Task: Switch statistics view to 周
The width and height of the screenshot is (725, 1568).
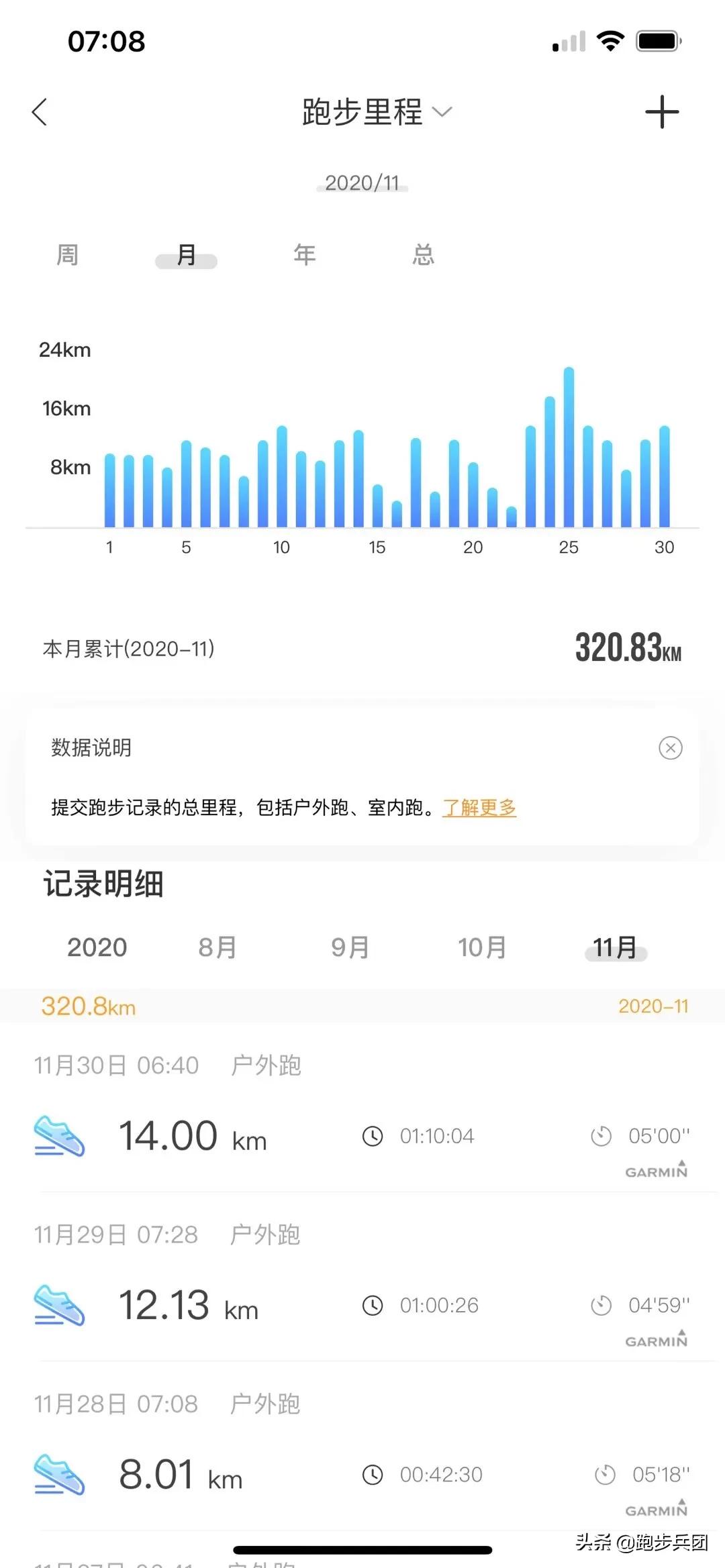Action: [x=67, y=255]
